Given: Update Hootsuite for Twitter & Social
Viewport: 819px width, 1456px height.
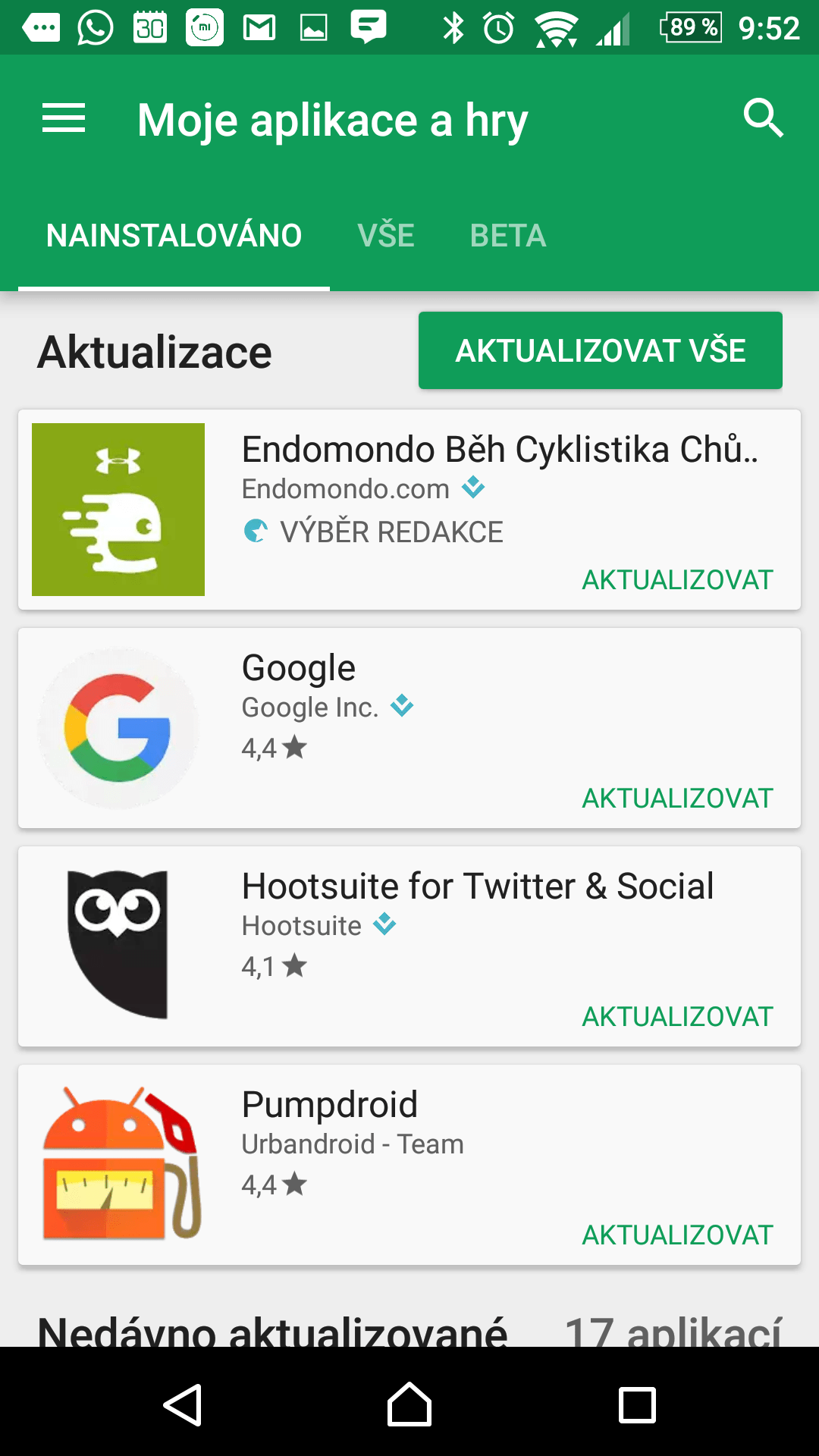Looking at the screenshot, I should (x=677, y=1017).
